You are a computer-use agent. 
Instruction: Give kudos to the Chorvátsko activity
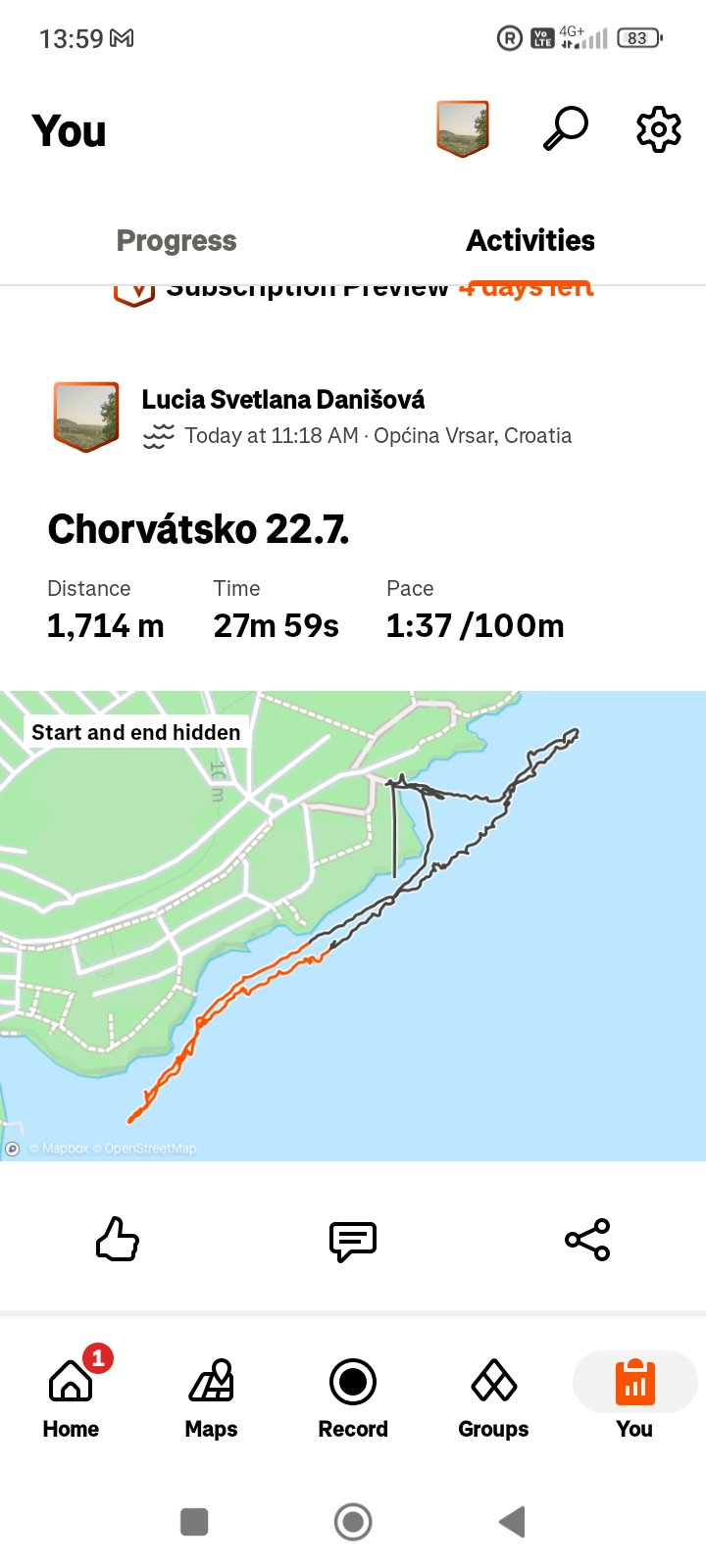click(118, 1240)
